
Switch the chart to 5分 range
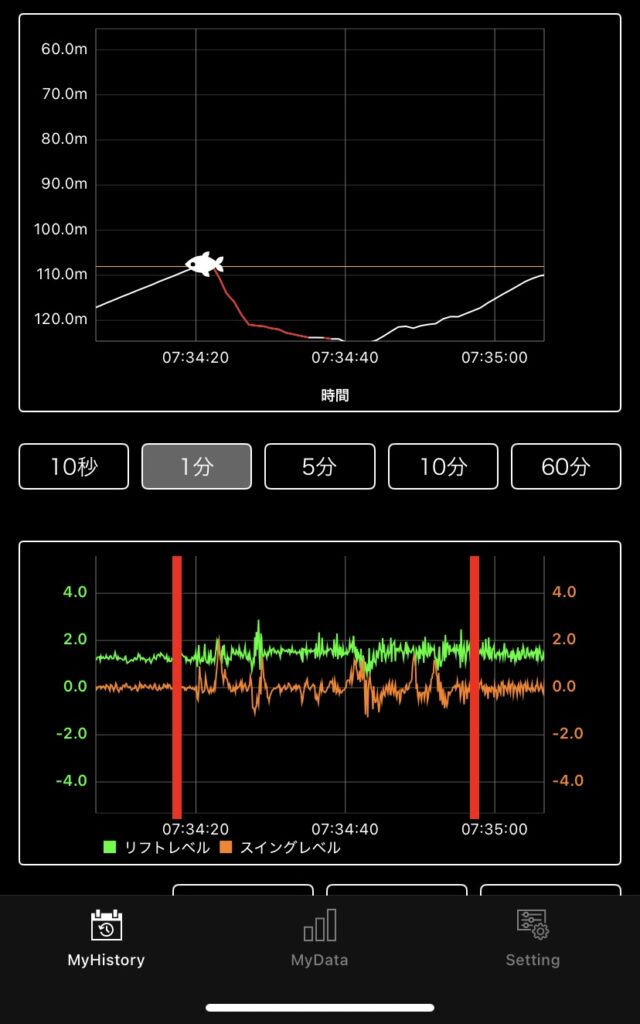319,467
